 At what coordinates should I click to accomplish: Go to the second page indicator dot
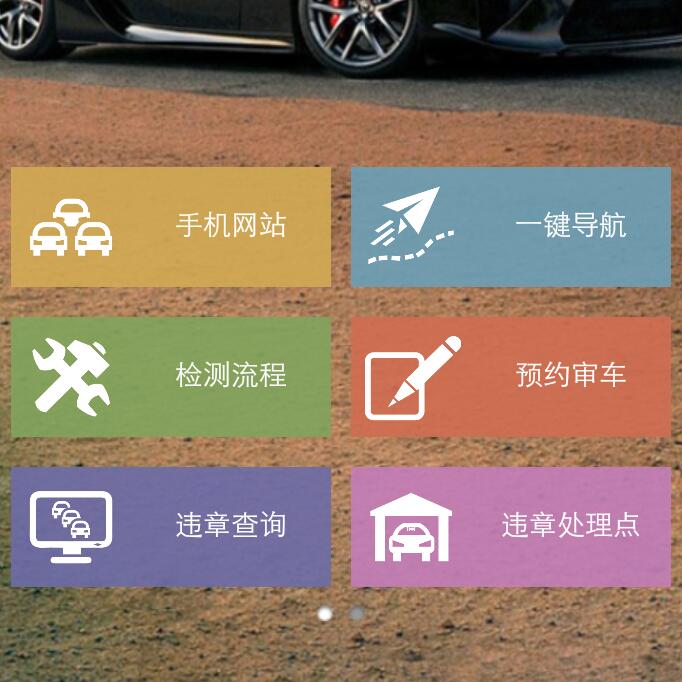(x=357, y=613)
